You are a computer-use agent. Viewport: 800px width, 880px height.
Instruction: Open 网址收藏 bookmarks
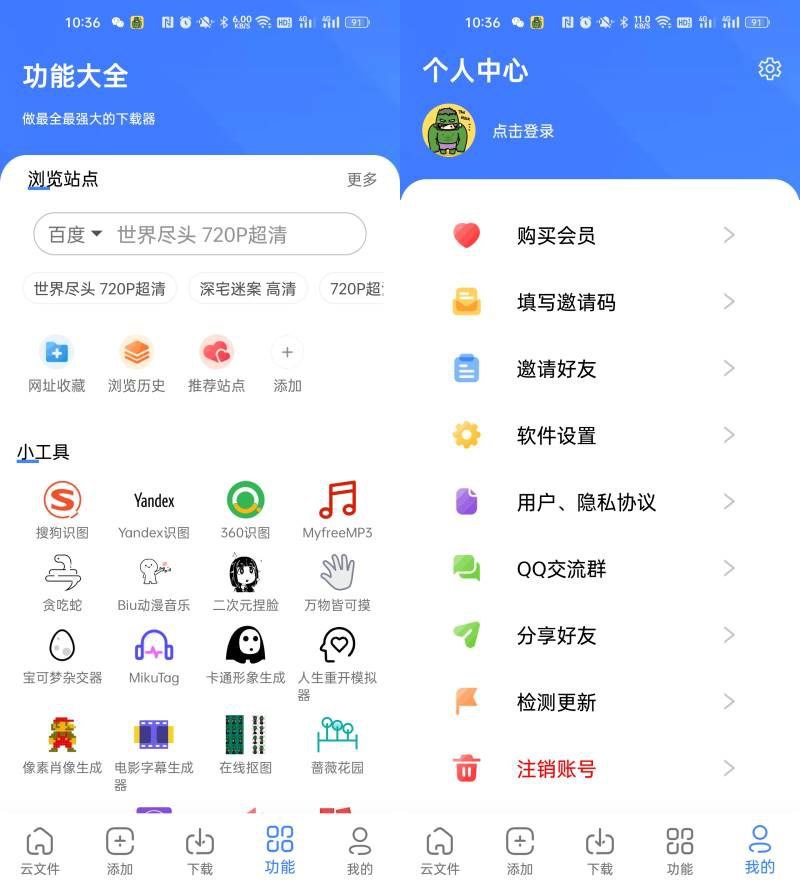[x=56, y=363]
